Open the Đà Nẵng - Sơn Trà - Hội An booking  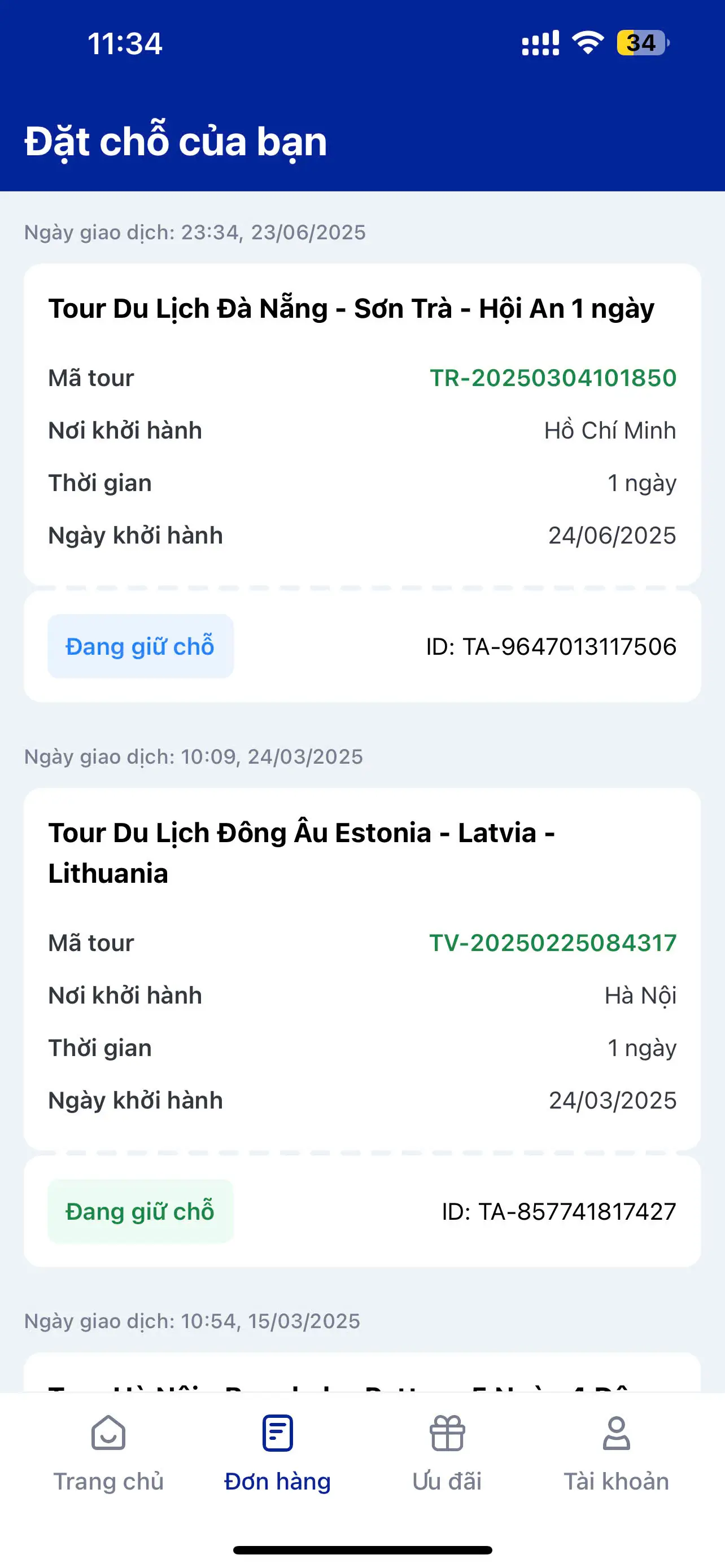pyautogui.click(x=351, y=309)
